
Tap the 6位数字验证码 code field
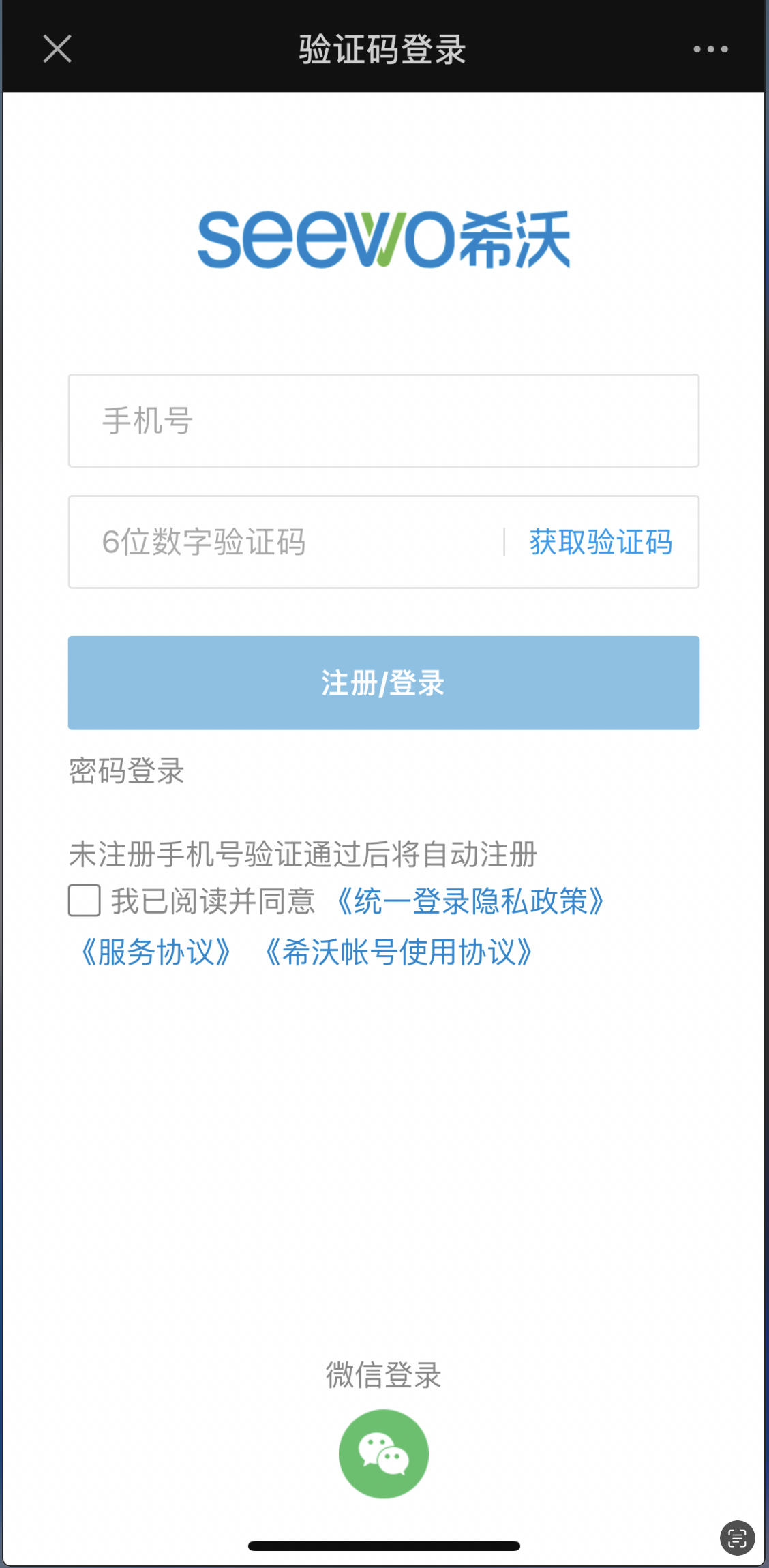(x=286, y=542)
